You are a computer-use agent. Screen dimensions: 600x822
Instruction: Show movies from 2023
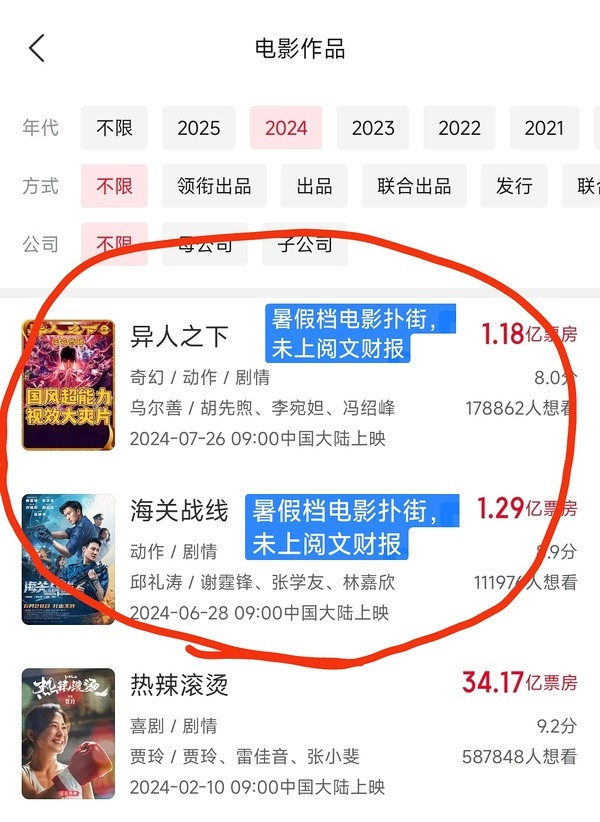pos(373,128)
